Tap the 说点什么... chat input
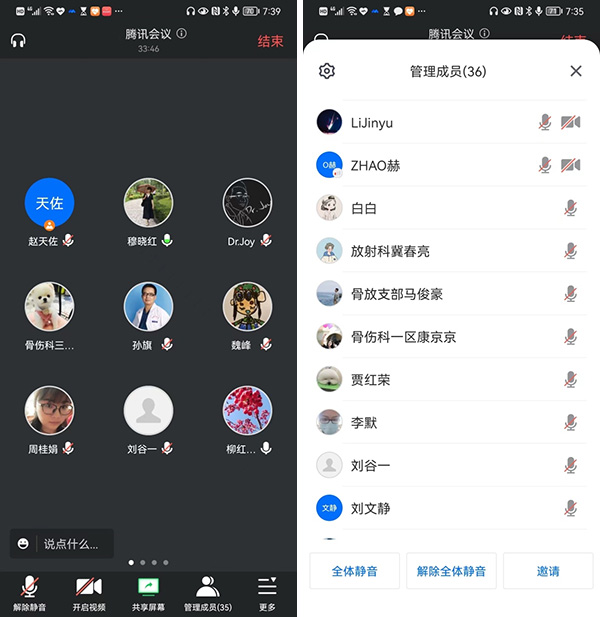This screenshot has height=617, width=600. [62, 544]
